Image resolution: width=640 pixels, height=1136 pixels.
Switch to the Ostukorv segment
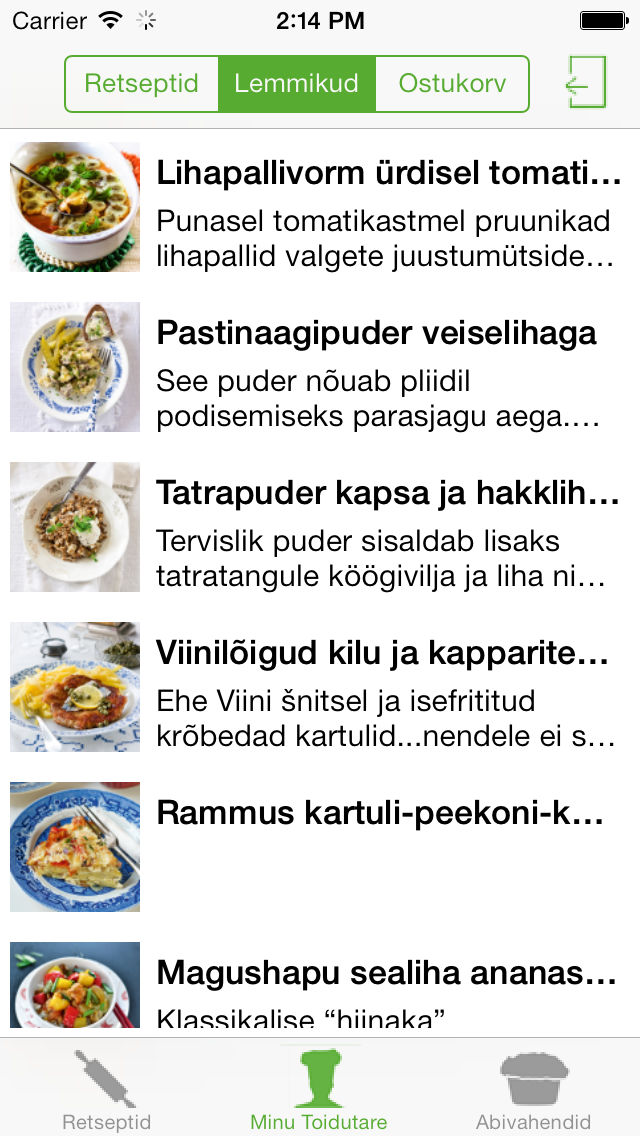[x=452, y=84]
